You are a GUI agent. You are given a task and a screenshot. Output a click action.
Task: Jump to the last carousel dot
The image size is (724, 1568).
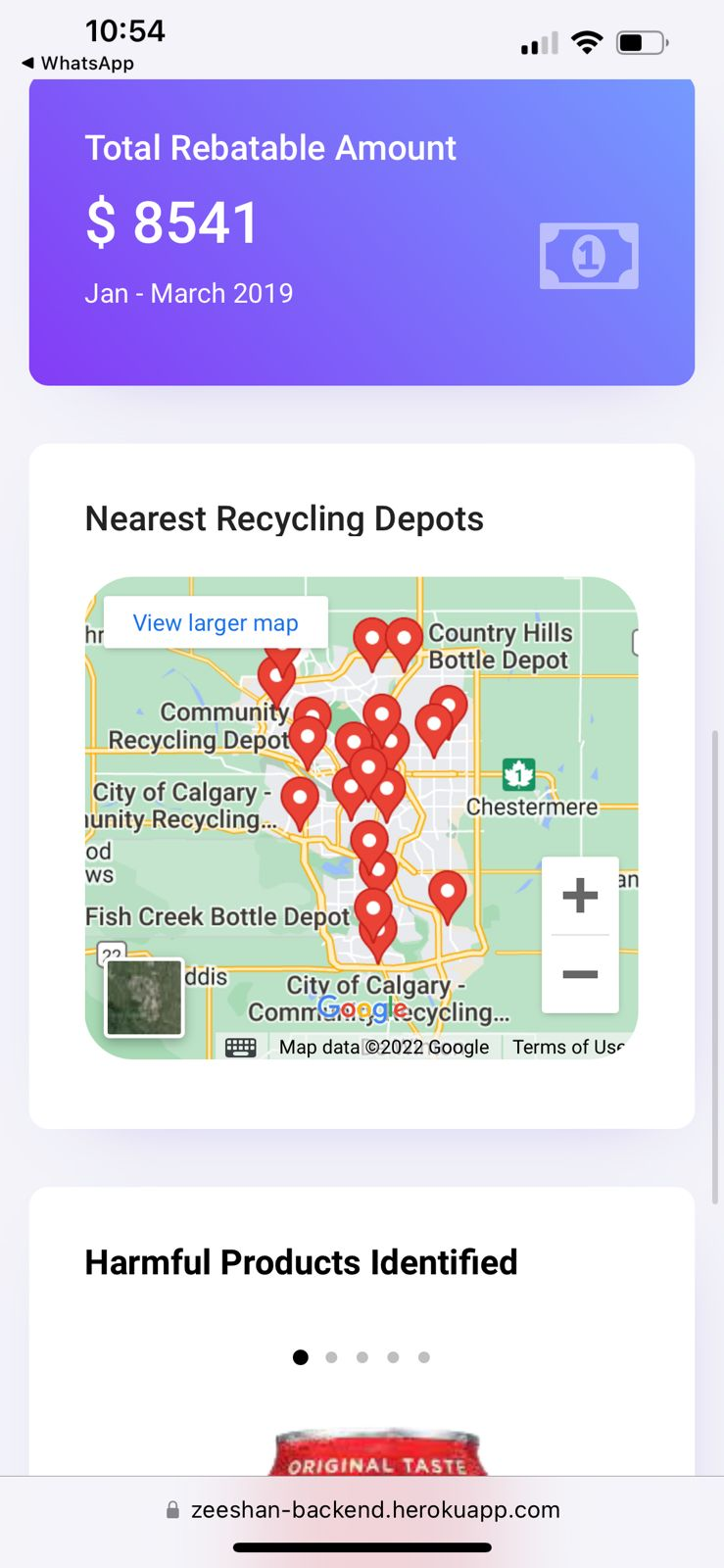pos(423,1357)
